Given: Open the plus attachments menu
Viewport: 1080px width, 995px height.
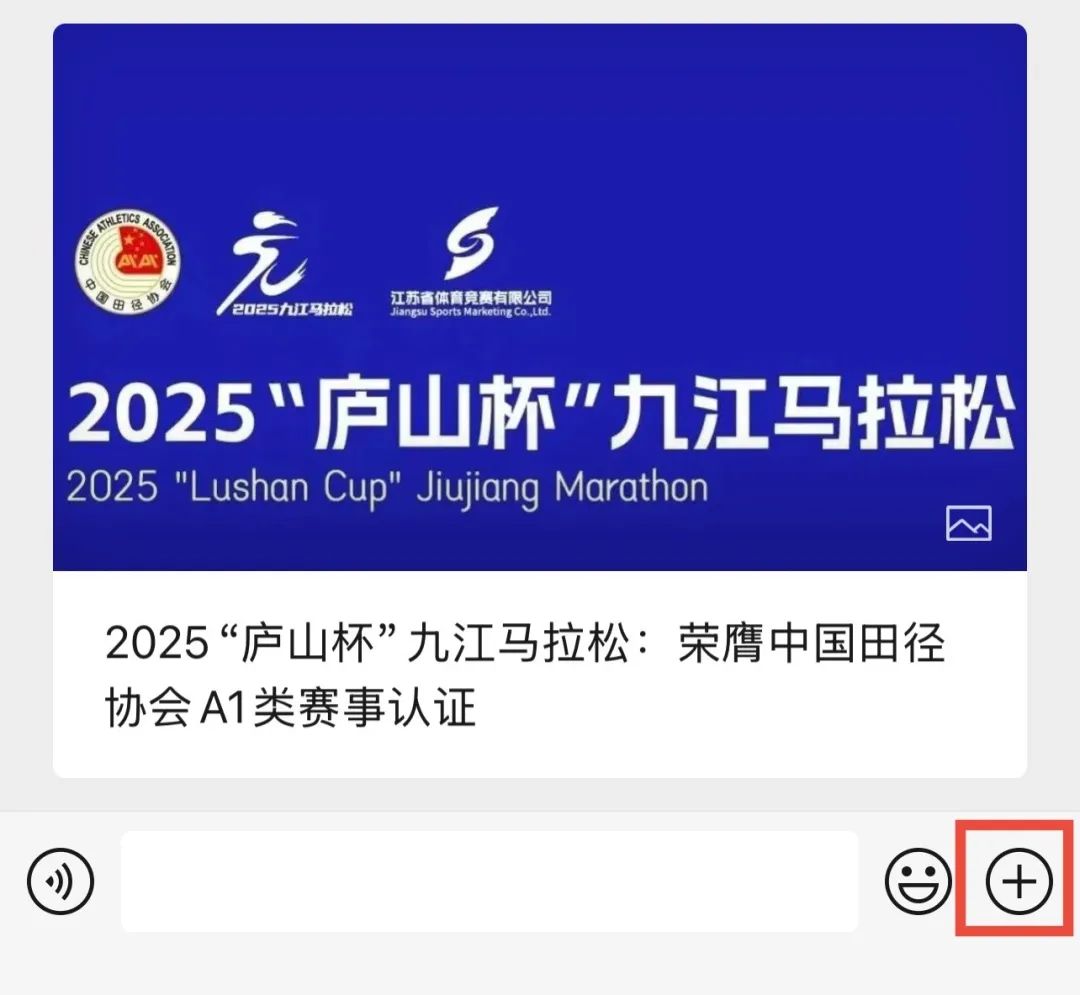Looking at the screenshot, I should click(1019, 881).
